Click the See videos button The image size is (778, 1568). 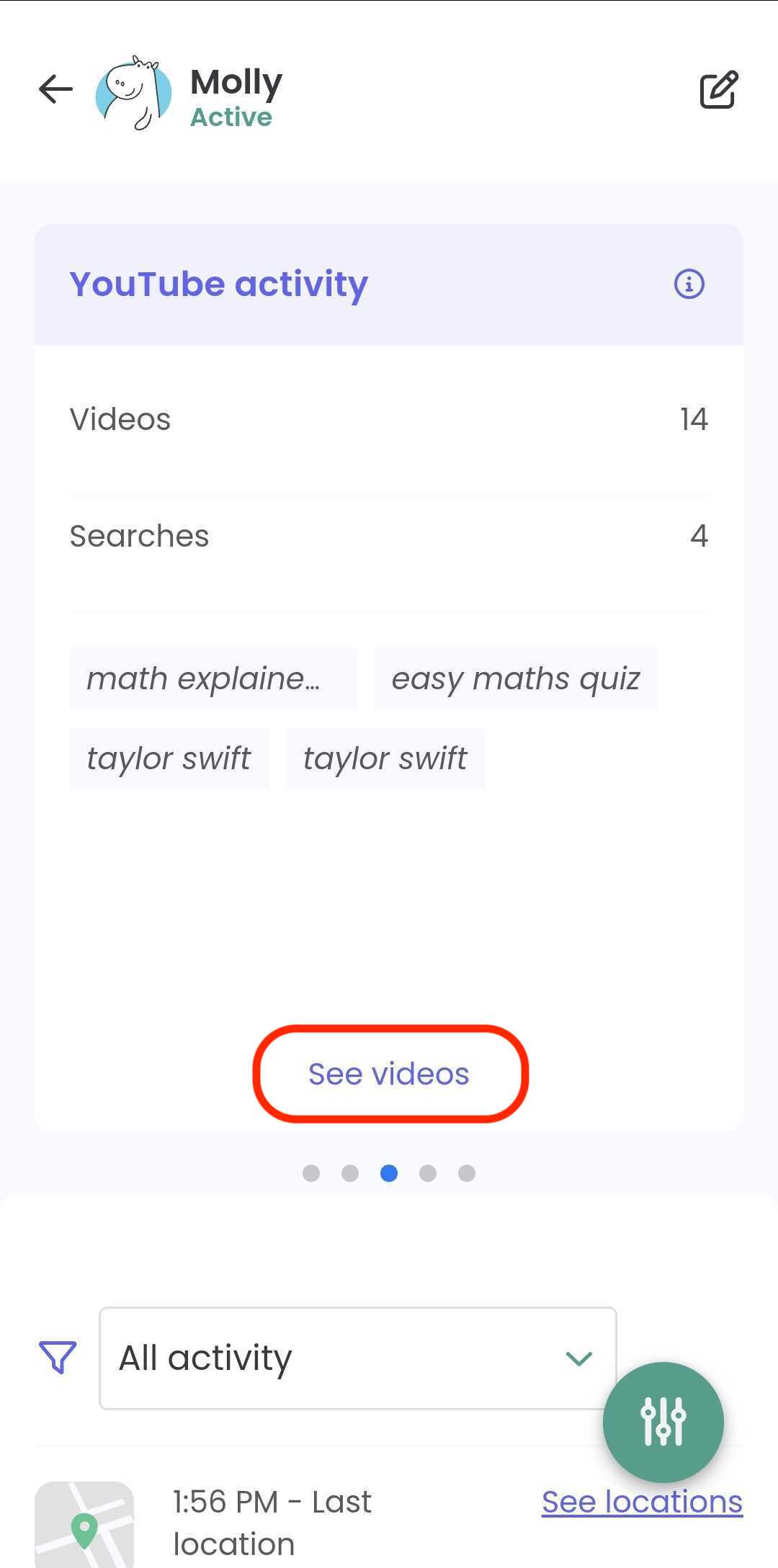coord(389,1073)
